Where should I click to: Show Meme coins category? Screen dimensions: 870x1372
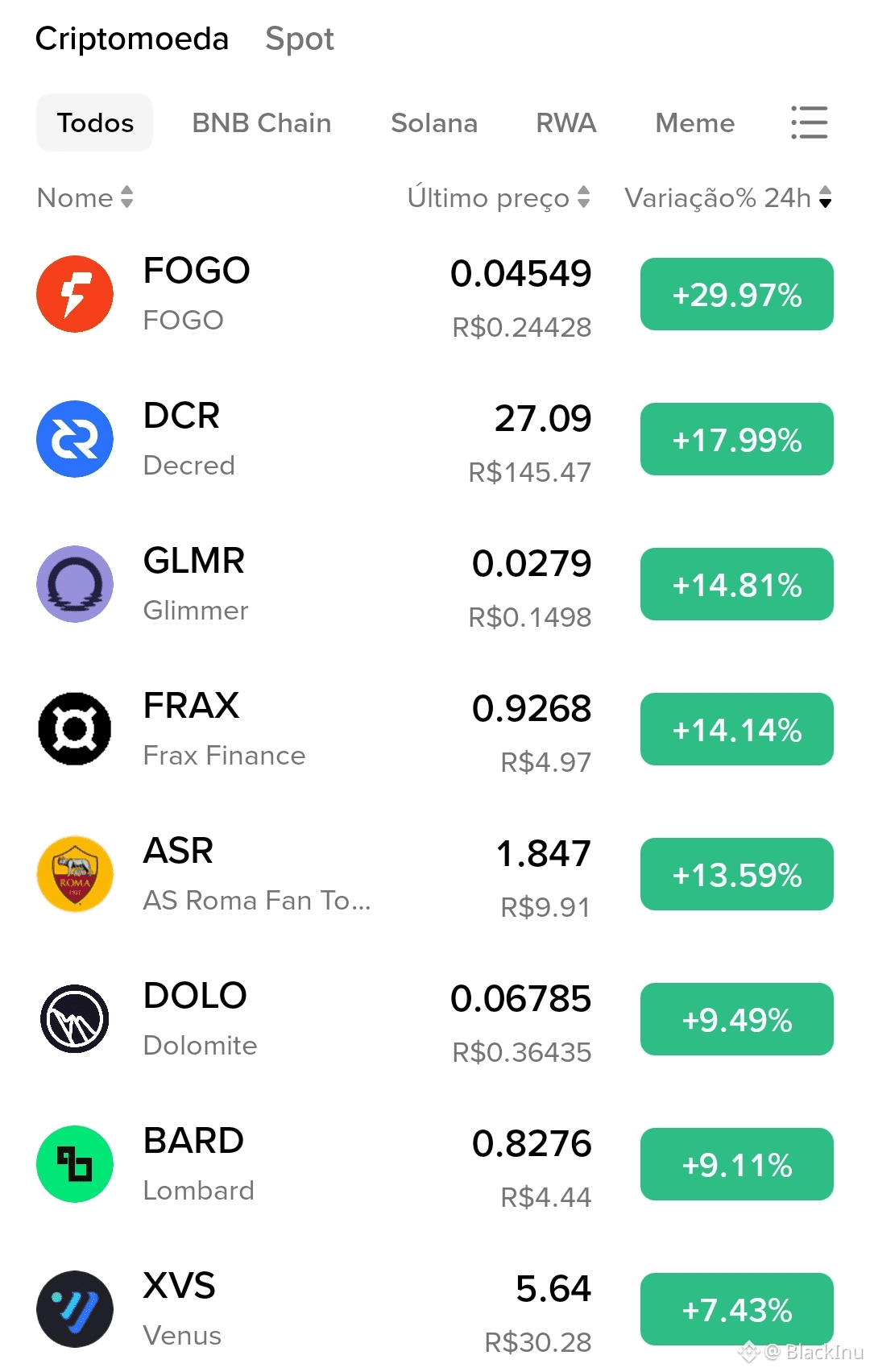(694, 122)
